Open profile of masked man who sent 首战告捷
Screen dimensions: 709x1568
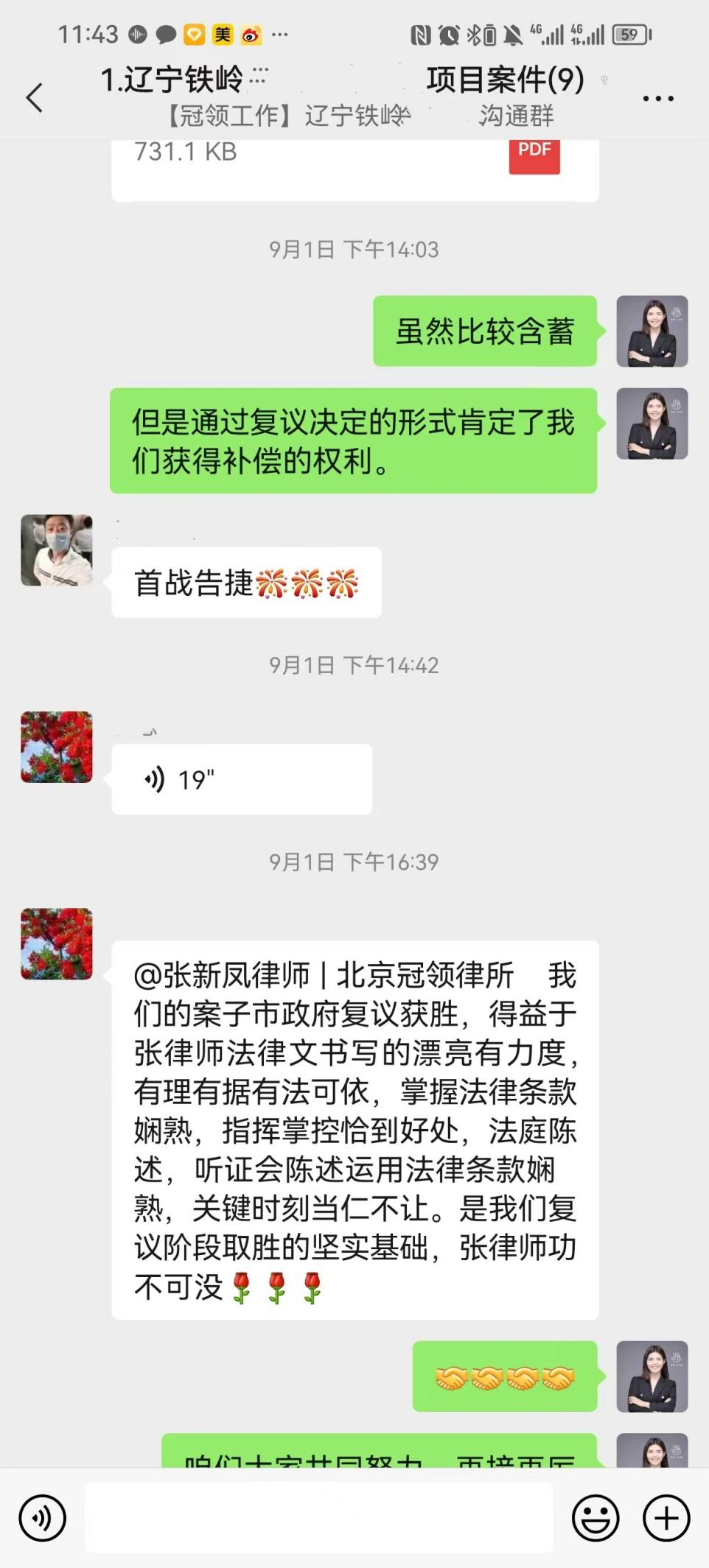click(x=57, y=550)
